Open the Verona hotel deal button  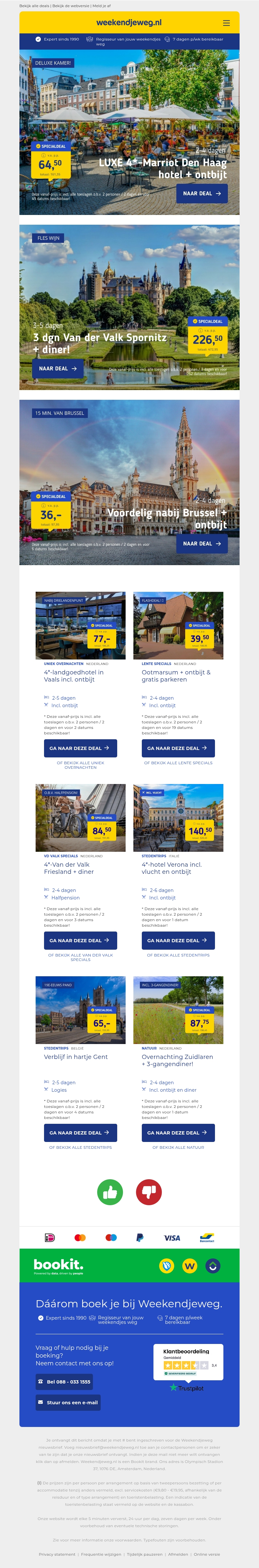coord(178,940)
